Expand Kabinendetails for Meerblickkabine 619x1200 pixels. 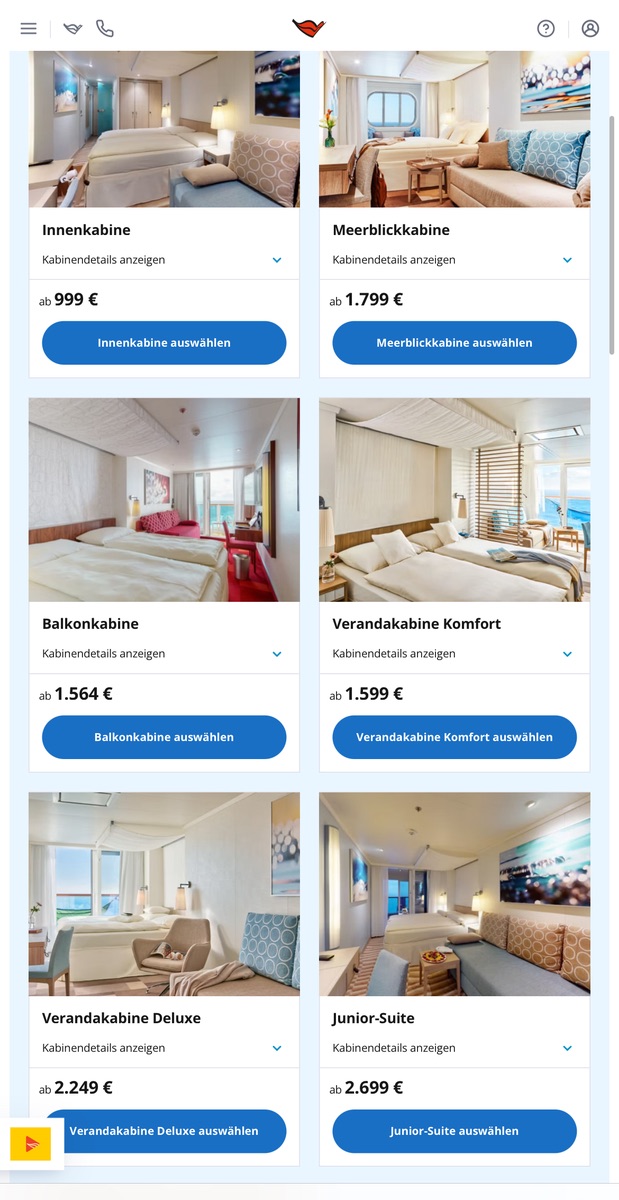pyautogui.click(x=454, y=260)
